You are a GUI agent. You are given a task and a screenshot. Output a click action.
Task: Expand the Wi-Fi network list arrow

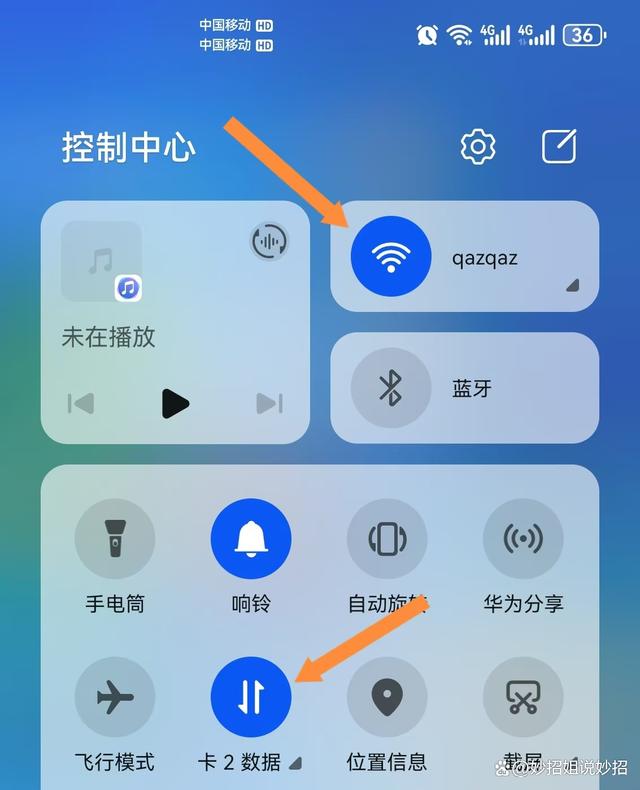click(x=572, y=285)
